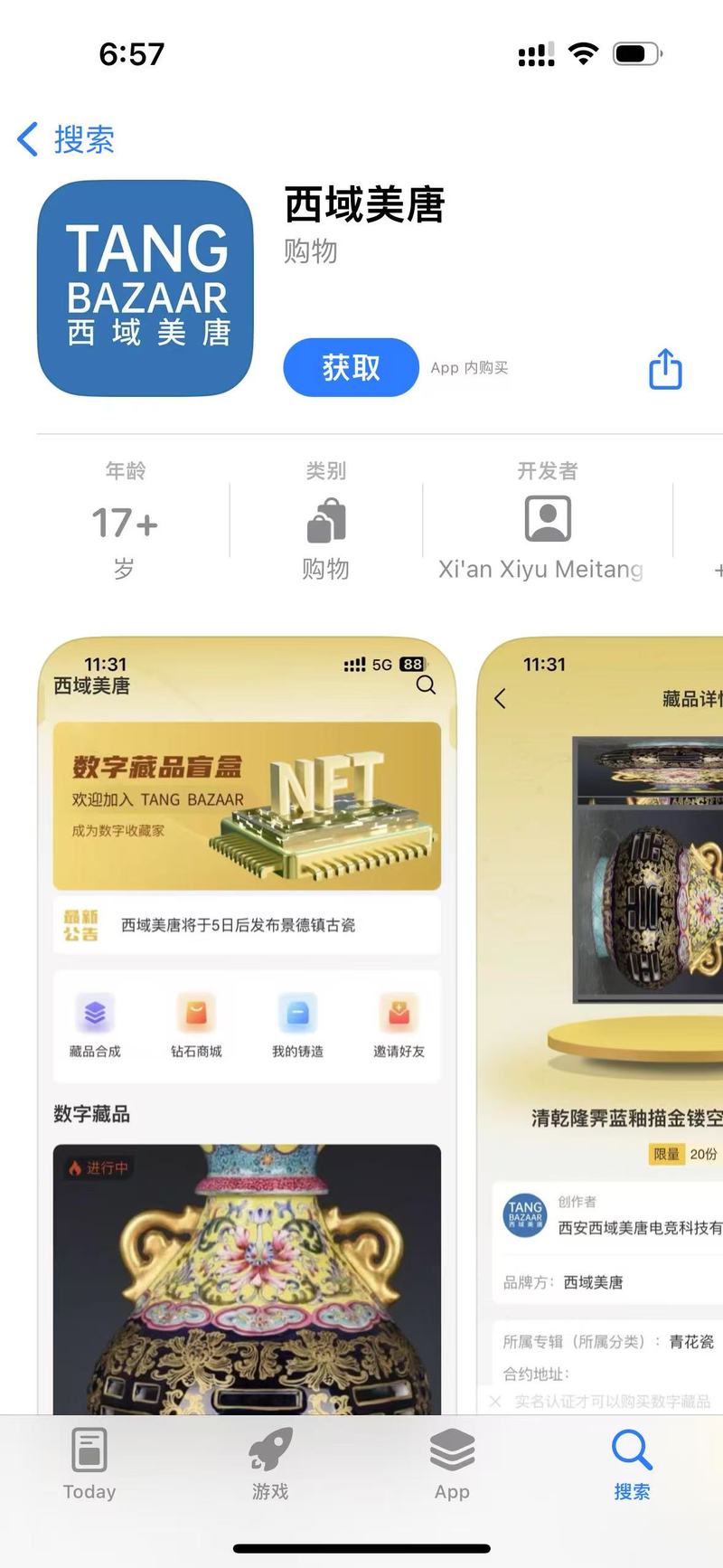
Task: Share the 西域美唐 app
Action: pos(665,368)
